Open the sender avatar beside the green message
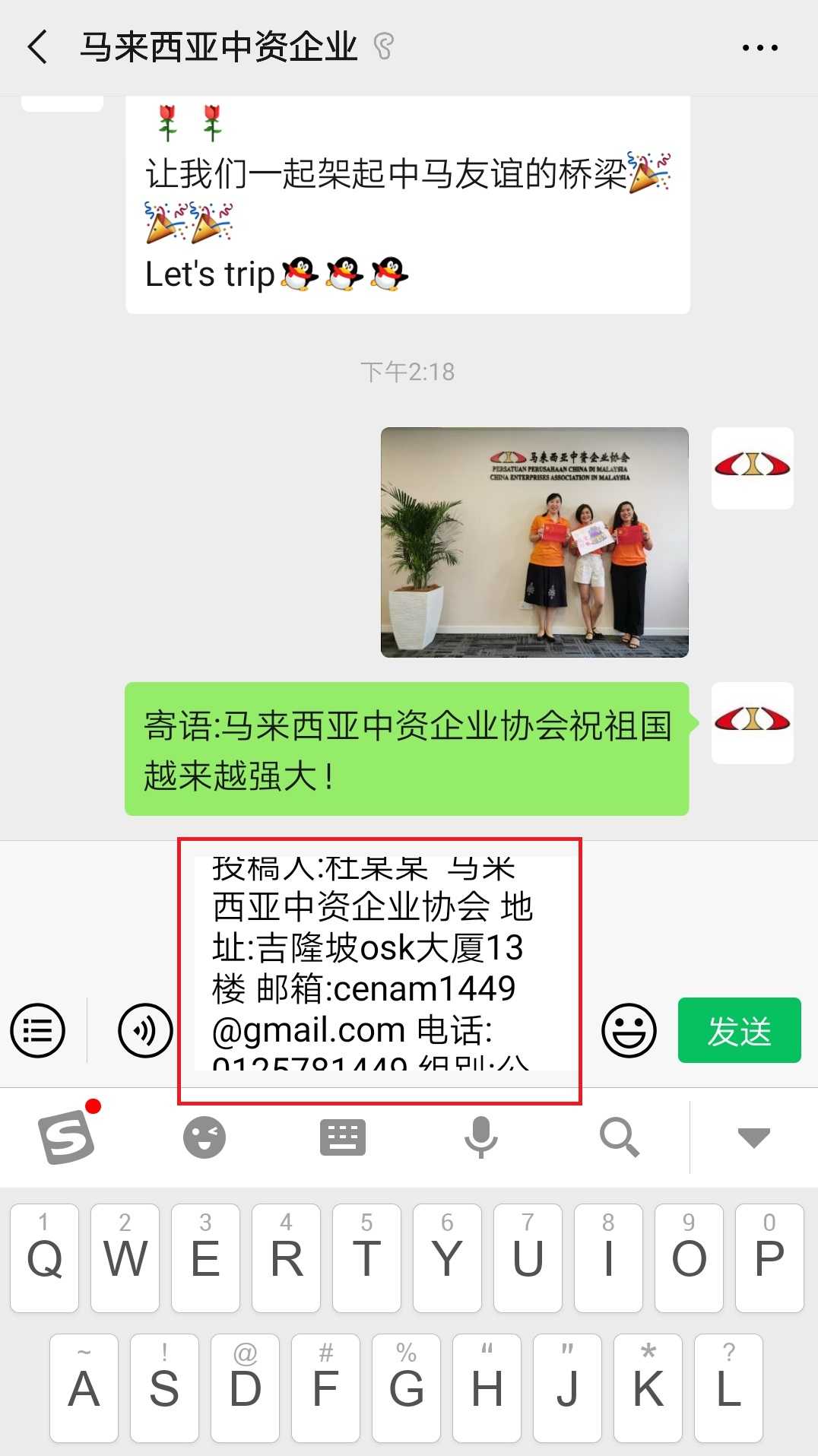The height and width of the screenshot is (1456, 818). tap(752, 722)
